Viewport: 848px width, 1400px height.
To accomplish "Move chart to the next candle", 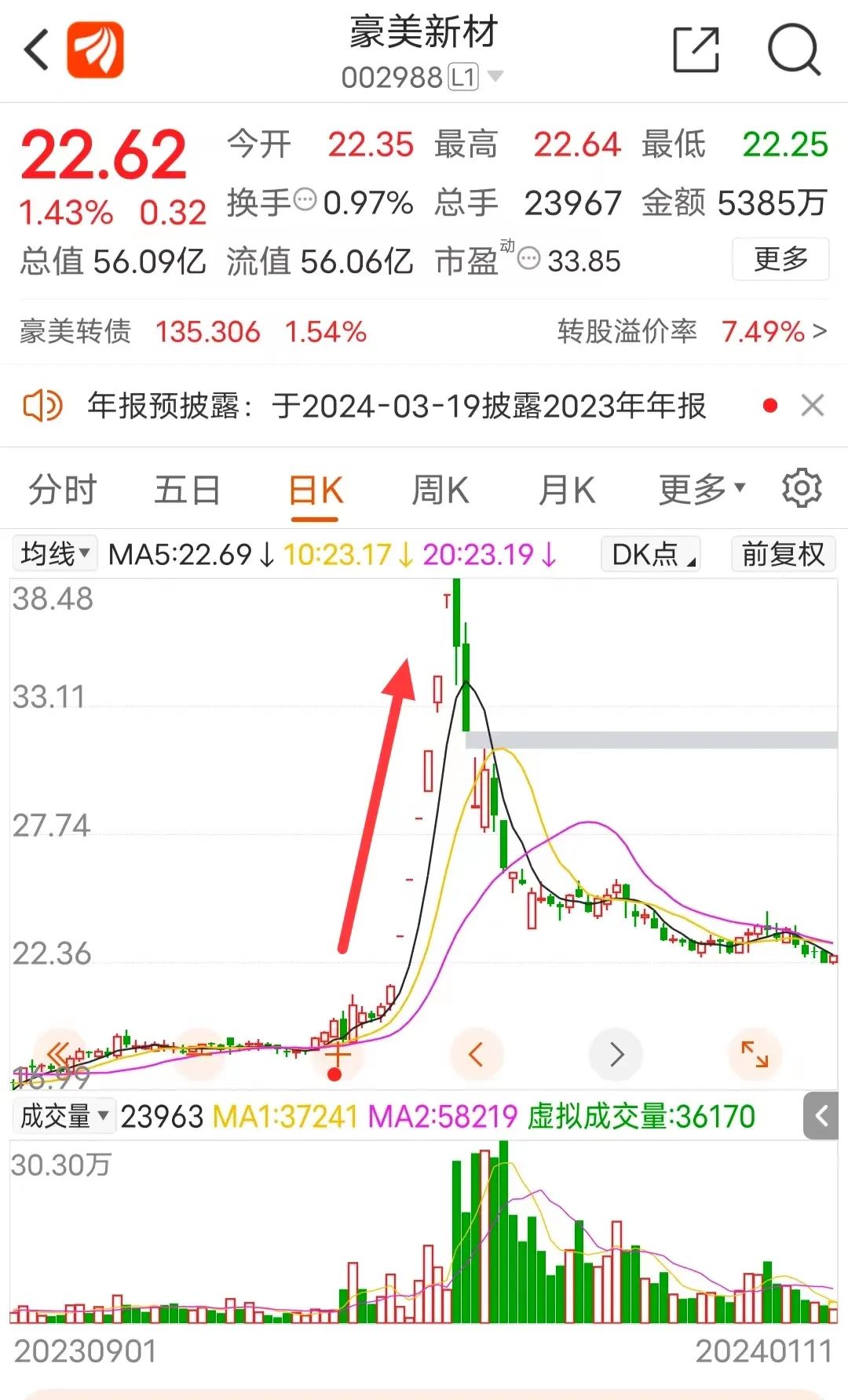I will click(x=616, y=1054).
